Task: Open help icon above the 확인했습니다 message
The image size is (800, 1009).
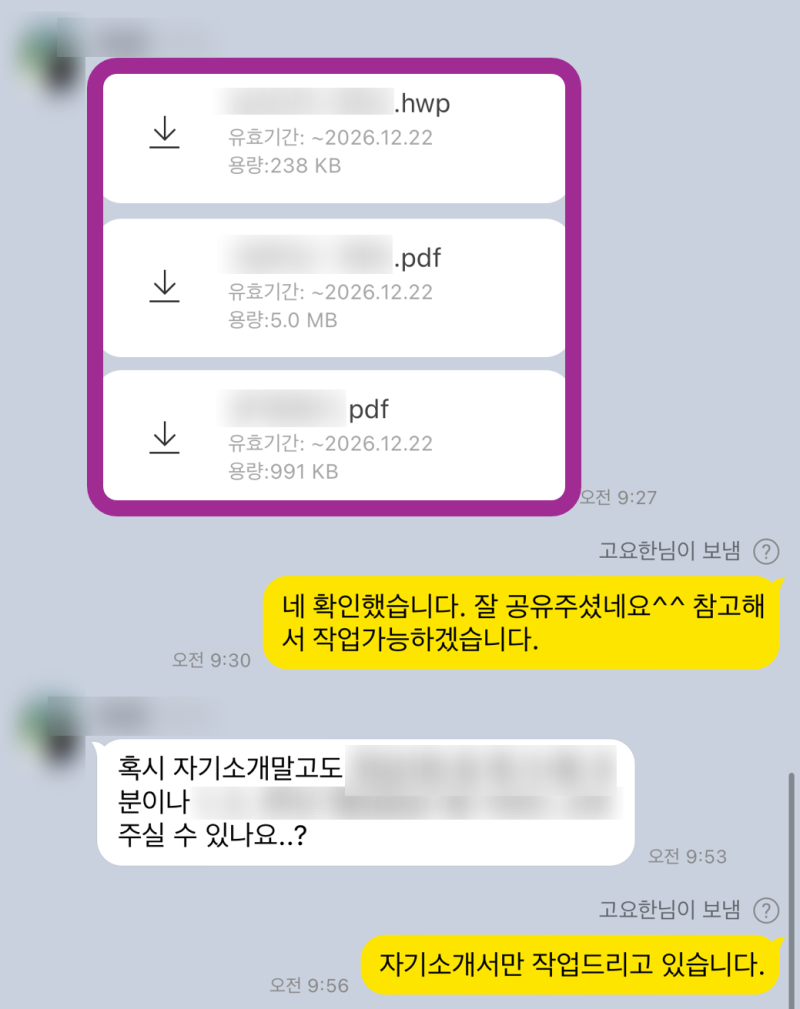Action: pyautogui.click(x=765, y=551)
